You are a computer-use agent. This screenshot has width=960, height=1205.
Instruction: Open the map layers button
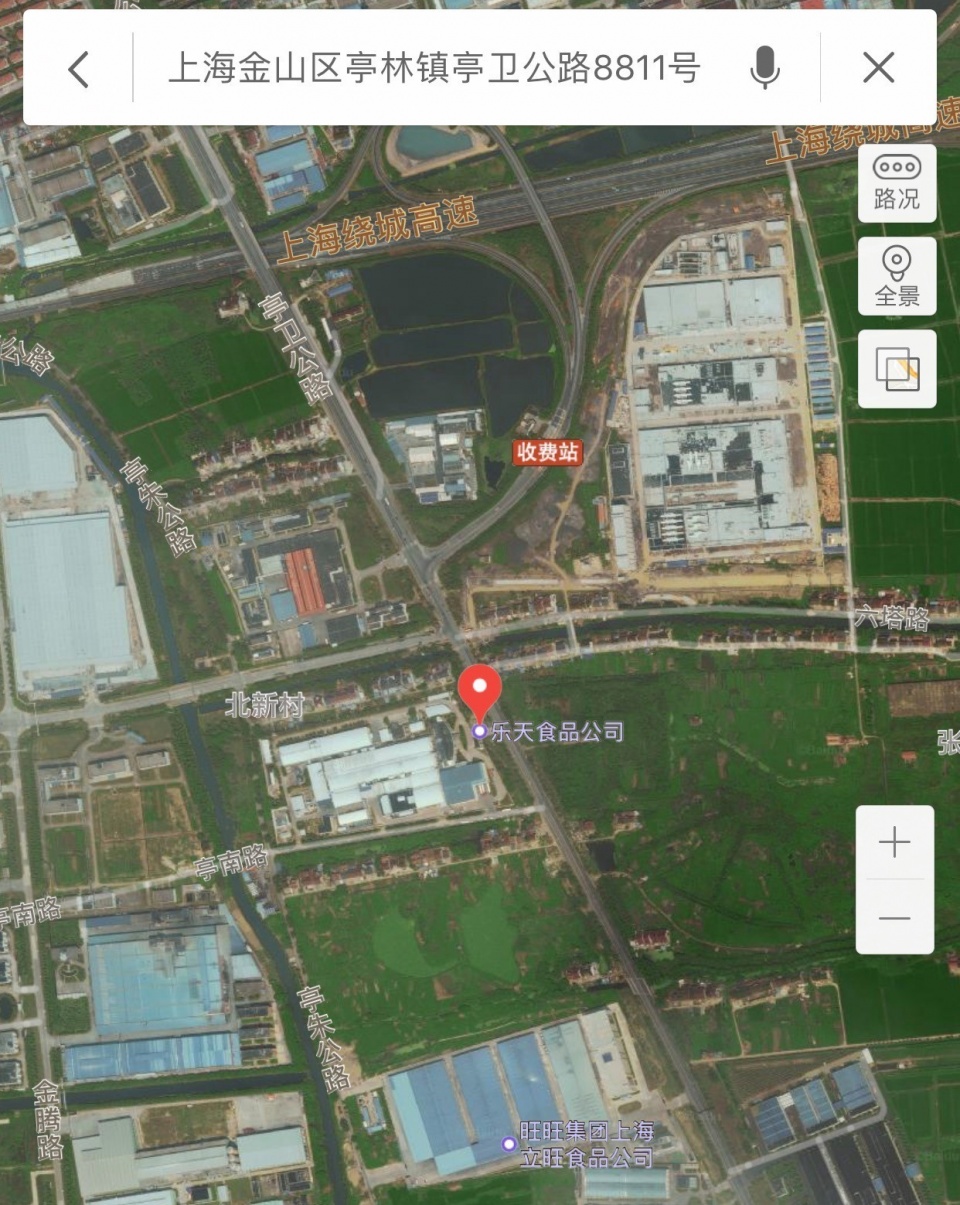pos(896,369)
